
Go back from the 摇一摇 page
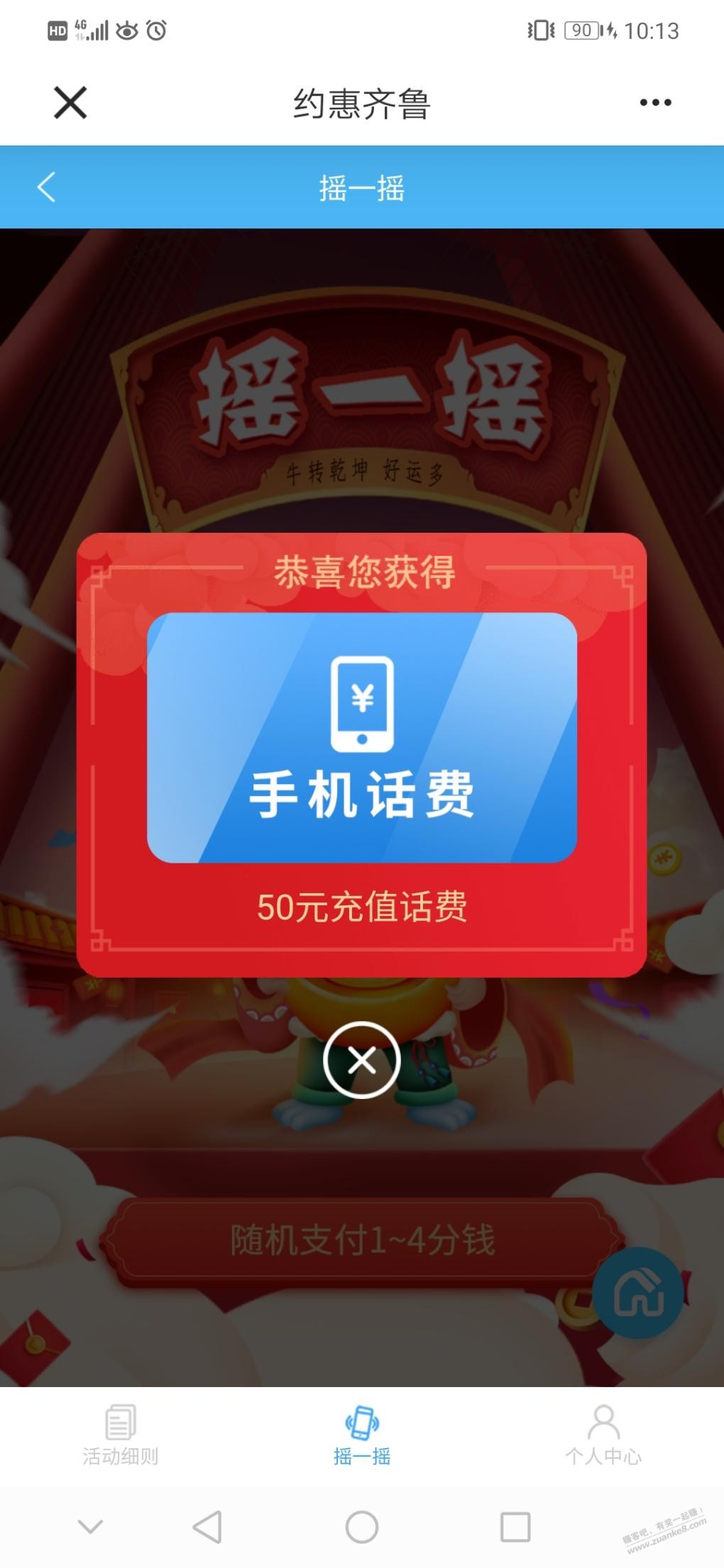coord(46,187)
